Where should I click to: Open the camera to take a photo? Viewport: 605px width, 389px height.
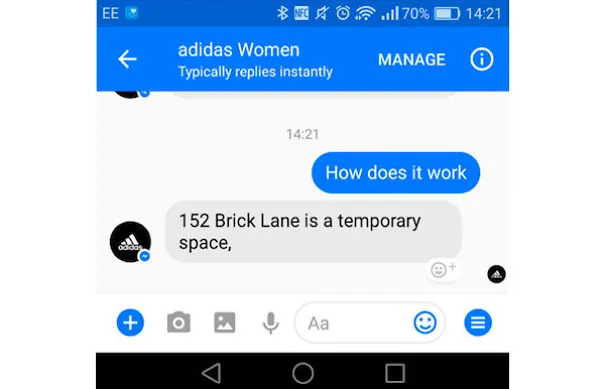pos(179,322)
